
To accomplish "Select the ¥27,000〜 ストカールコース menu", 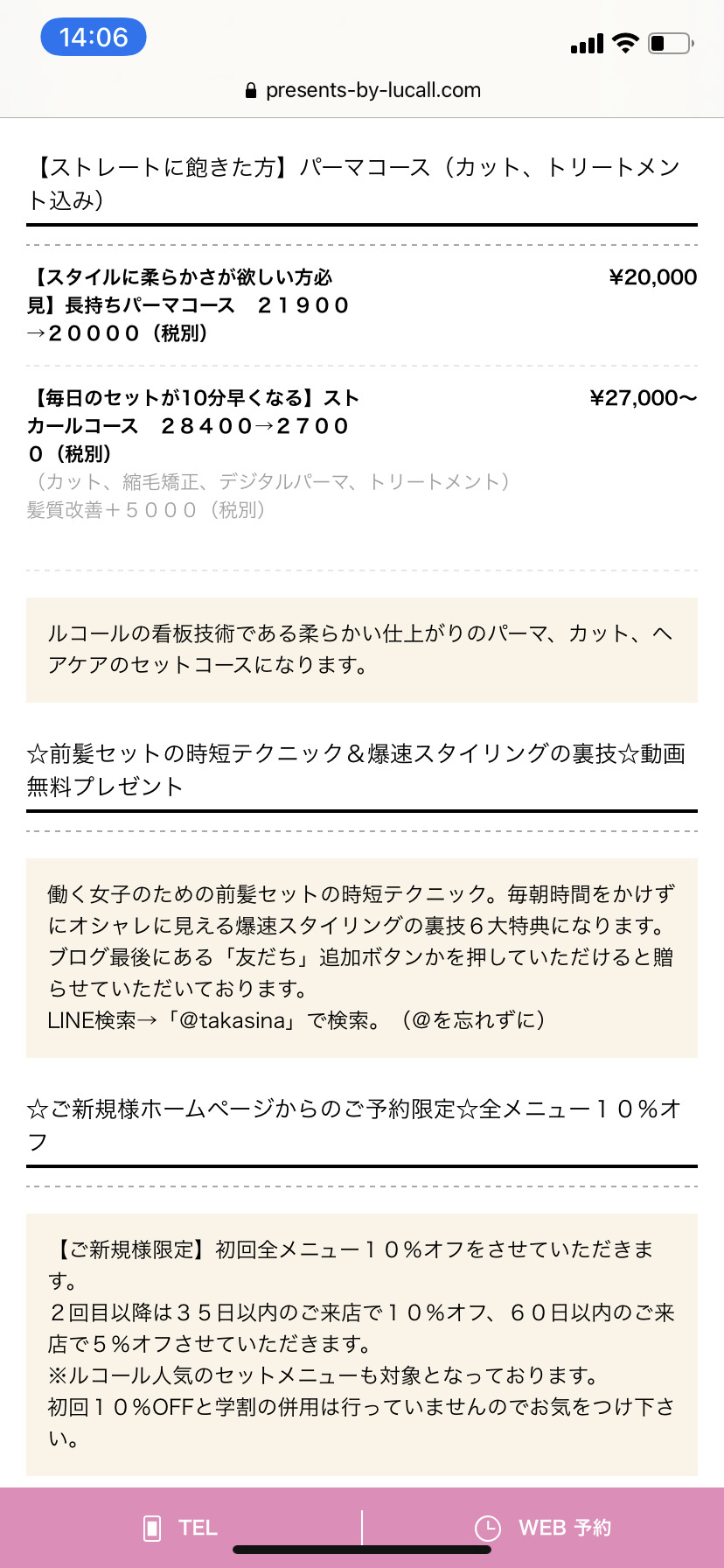I will coord(362,453).
